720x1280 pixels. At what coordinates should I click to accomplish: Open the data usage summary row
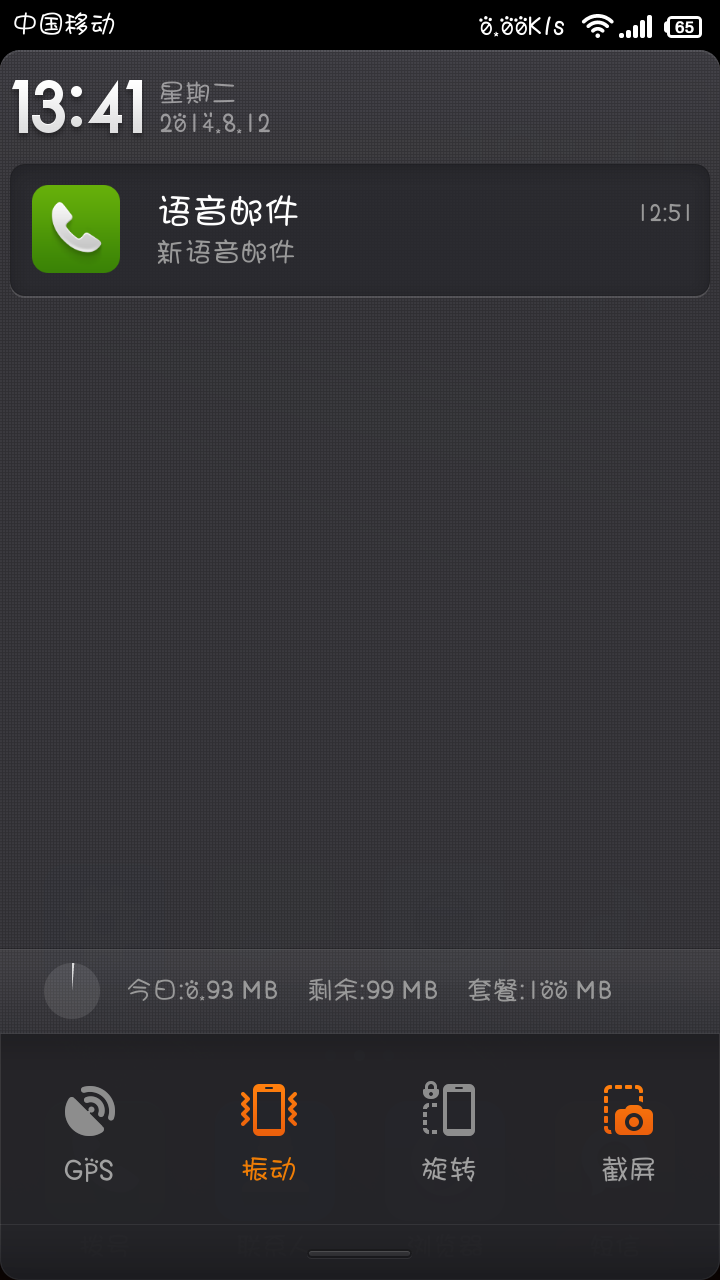click(x=360, y=990)
